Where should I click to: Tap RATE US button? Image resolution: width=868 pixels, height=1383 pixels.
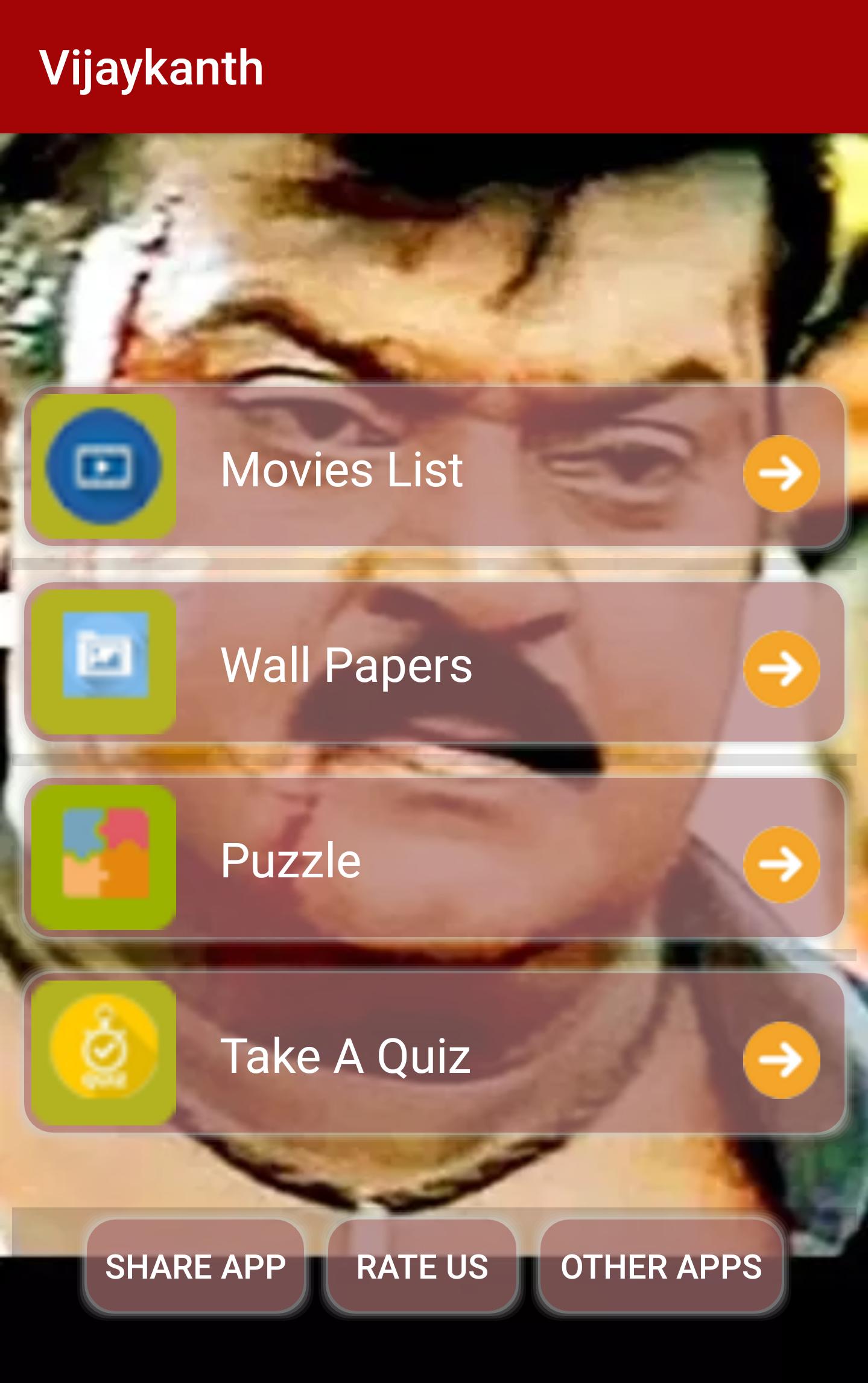pyautogui.click(x=422, y=1267)
